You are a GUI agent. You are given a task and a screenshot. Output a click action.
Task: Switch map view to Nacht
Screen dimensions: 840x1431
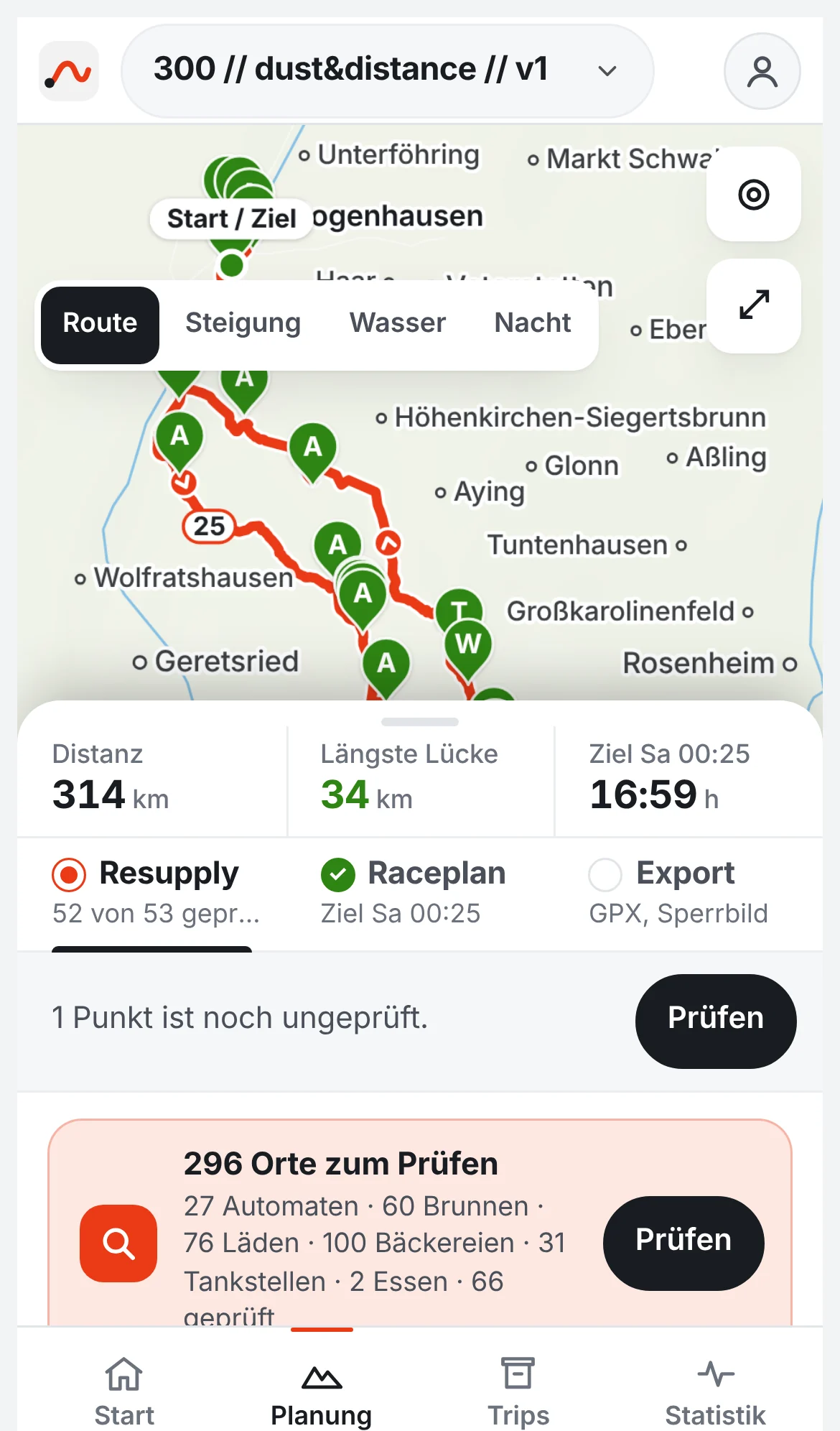pyautogui.click(x=532, y=324)
